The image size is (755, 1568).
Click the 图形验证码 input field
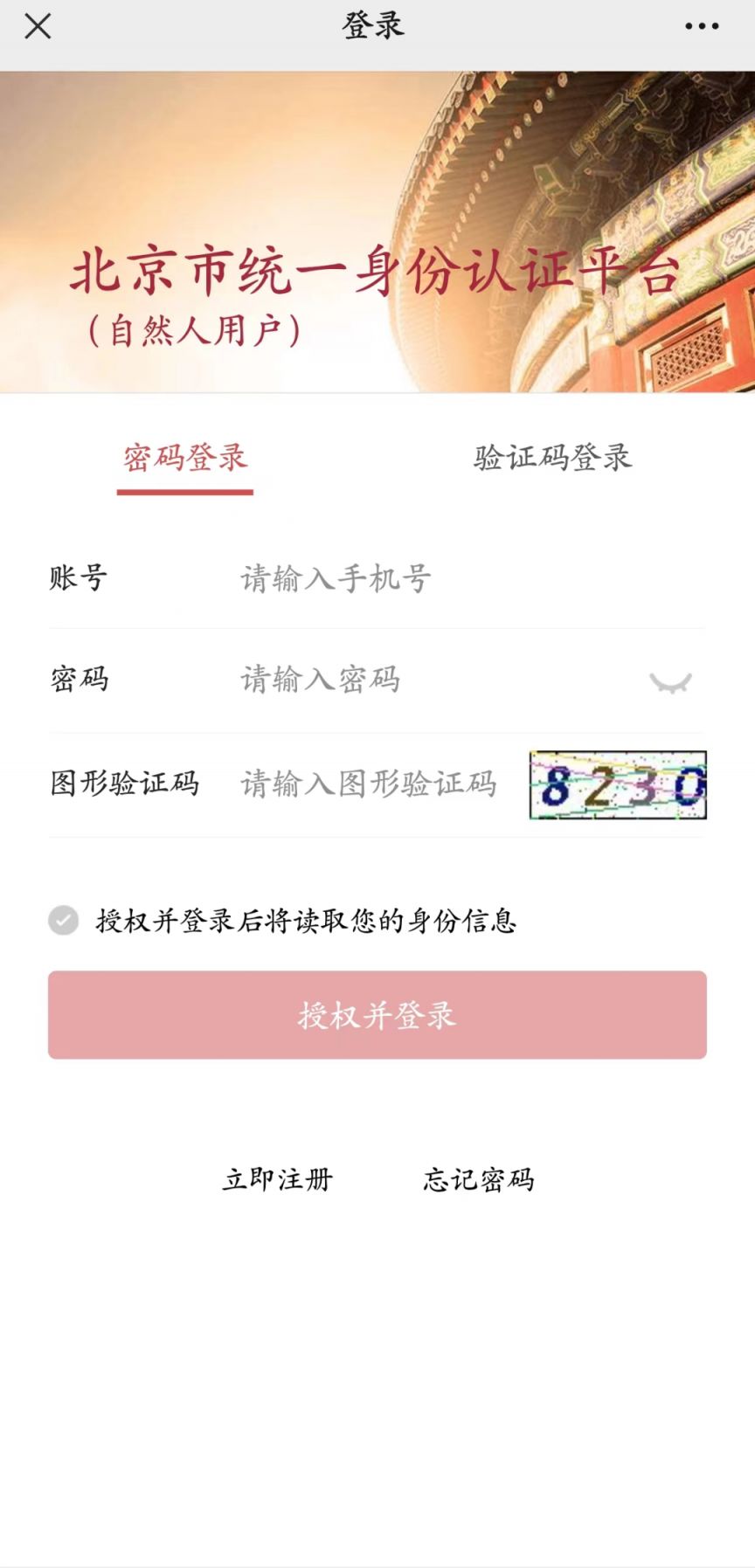(367, 784)
